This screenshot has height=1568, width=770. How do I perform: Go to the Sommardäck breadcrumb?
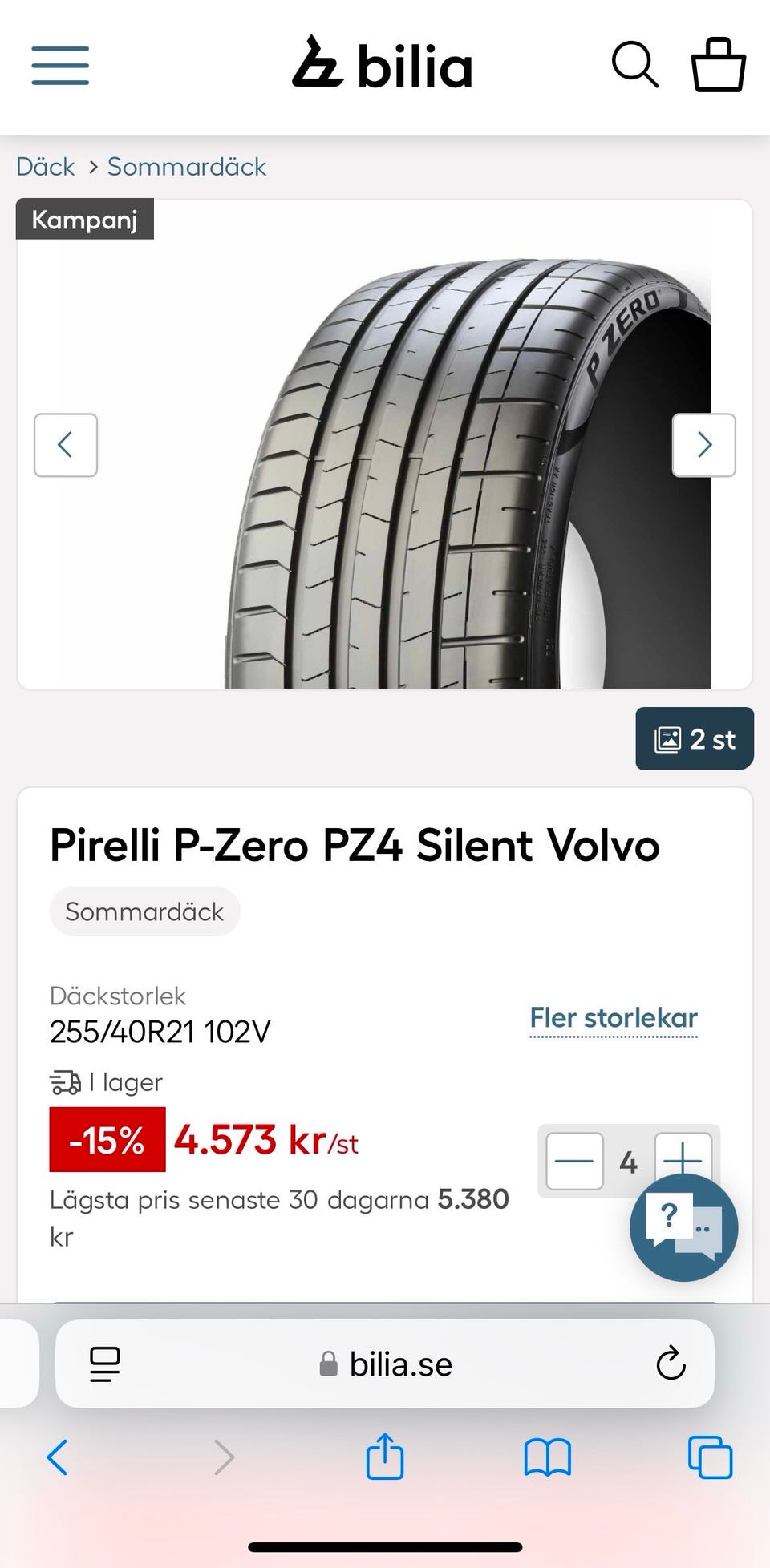(x=186, y=167)
